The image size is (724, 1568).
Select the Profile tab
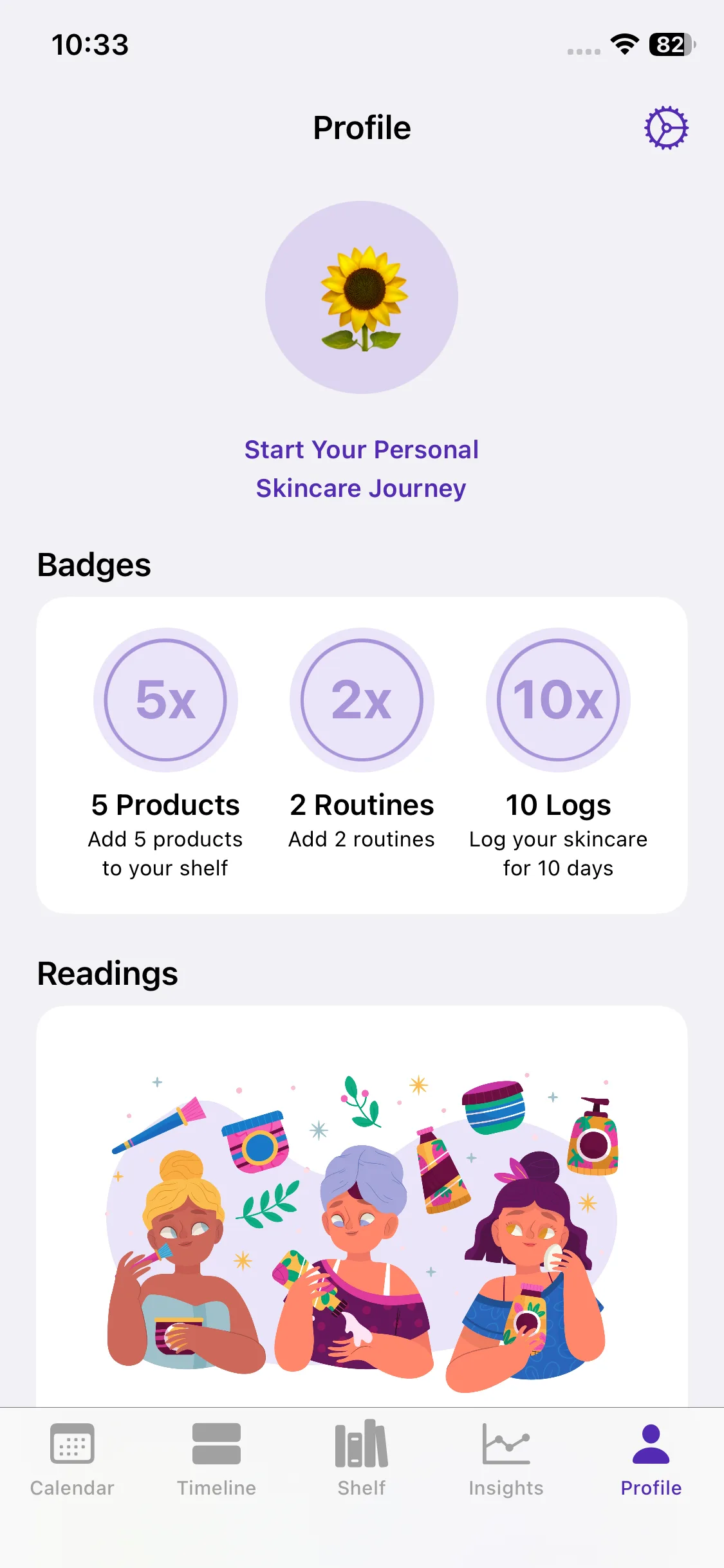click(x=651, y=1460)
